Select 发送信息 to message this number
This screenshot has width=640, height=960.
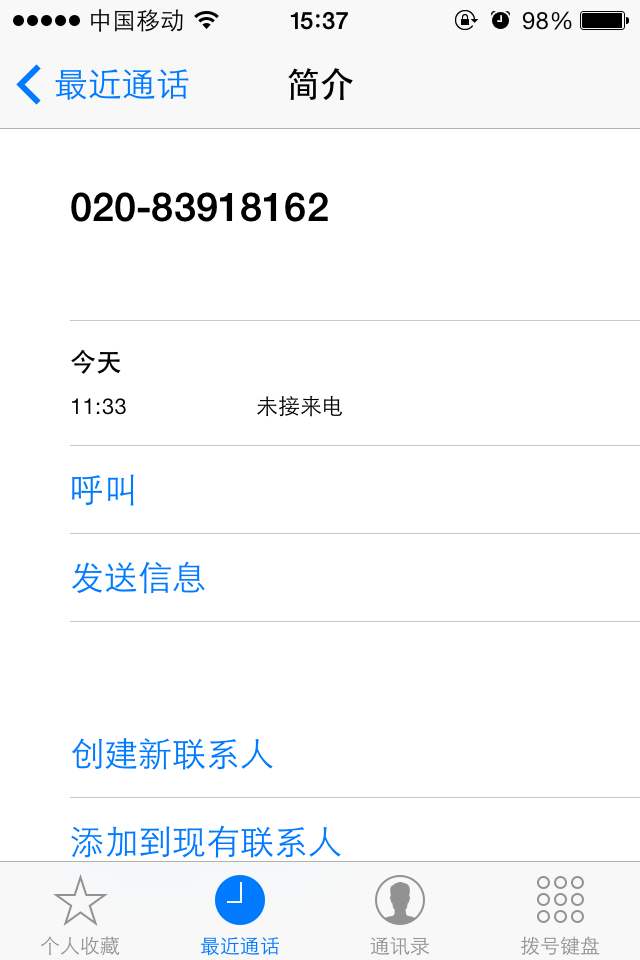tap(138, 578)
